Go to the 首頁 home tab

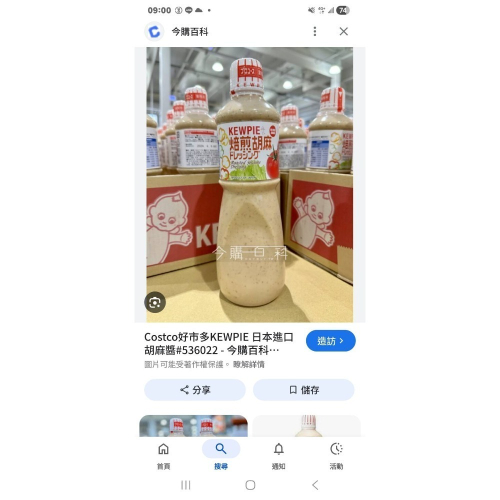point(163,456)
